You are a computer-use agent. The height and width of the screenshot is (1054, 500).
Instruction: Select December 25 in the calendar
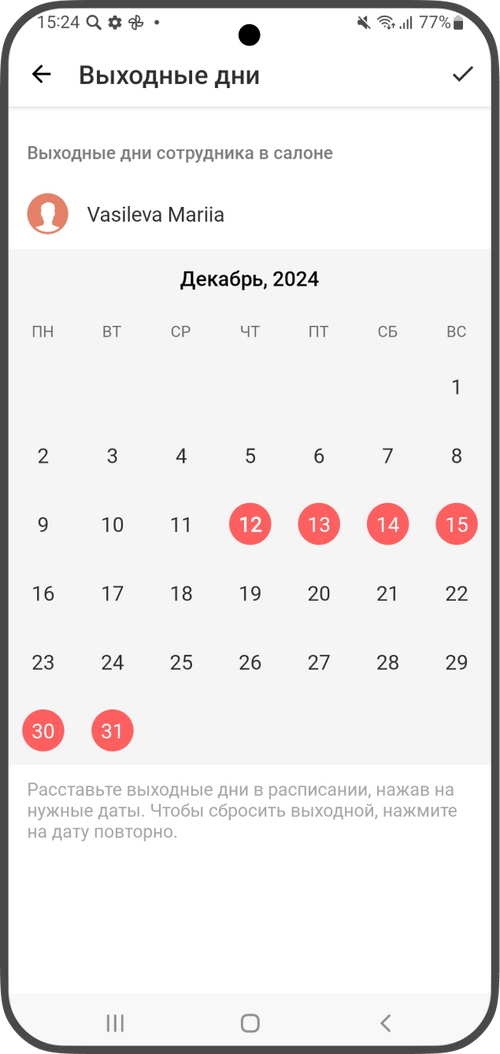(x=181, y=662)
